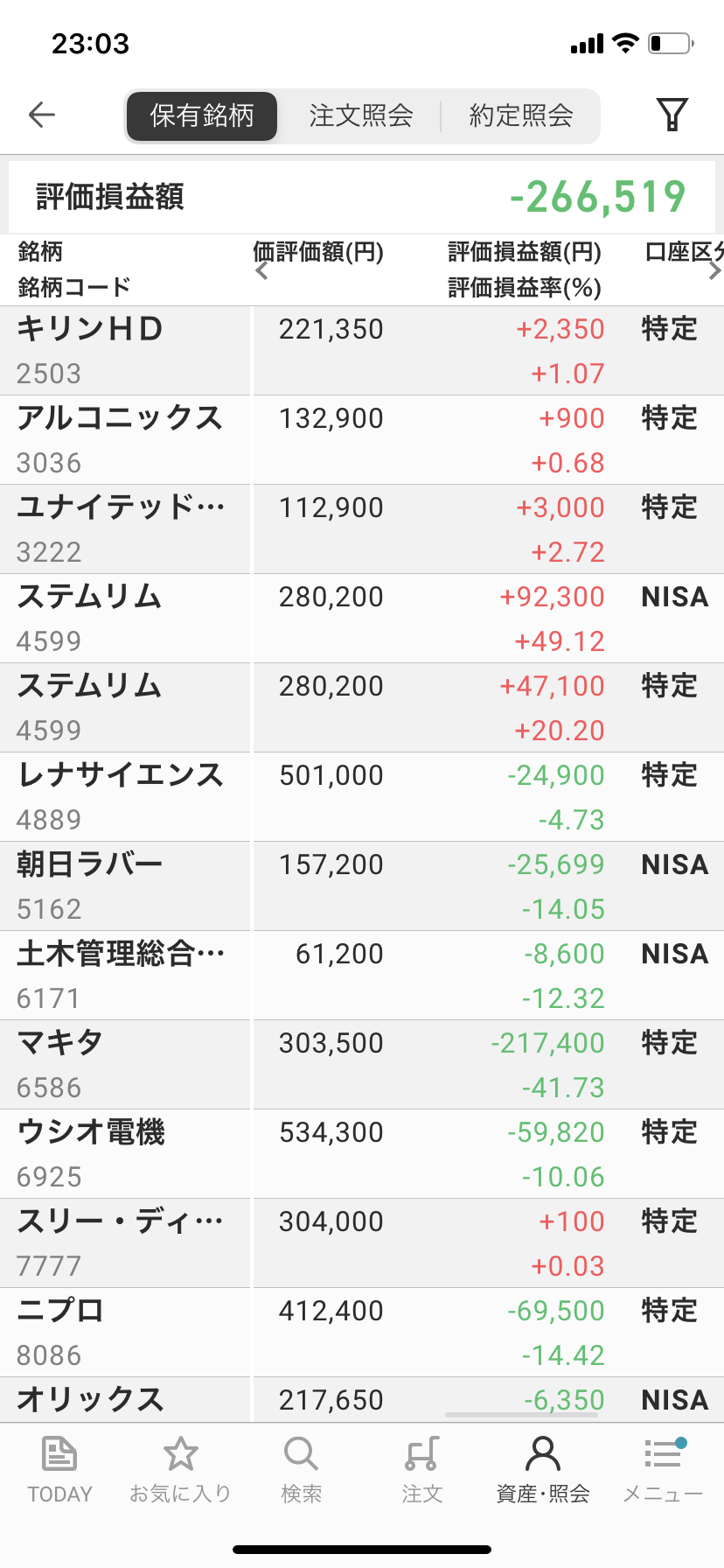The height and width of the screenshot is (1568, 724).
Task: Open the 朝日ラバー holding row
Action: [362, 886]
